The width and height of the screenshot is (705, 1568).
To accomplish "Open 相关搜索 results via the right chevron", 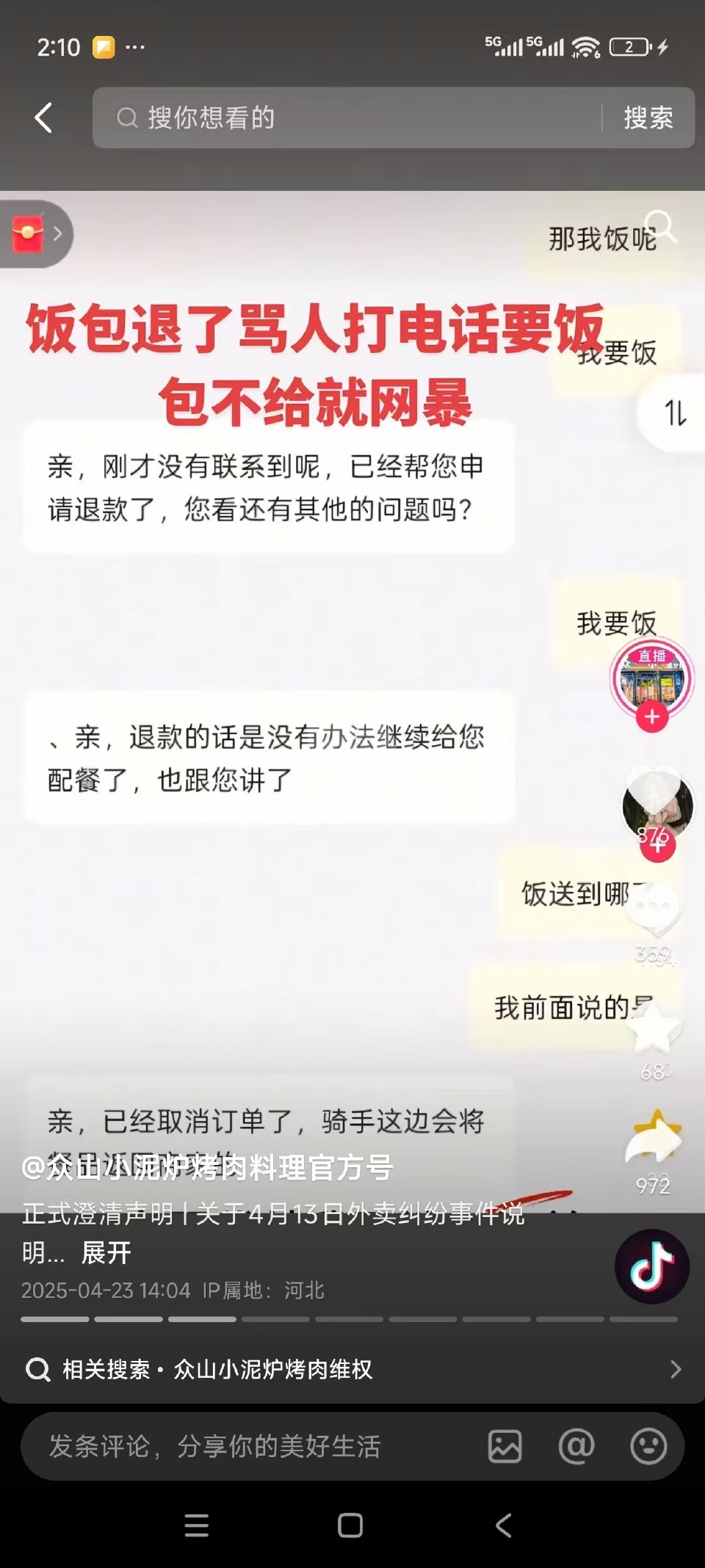I will point(676,1370).
